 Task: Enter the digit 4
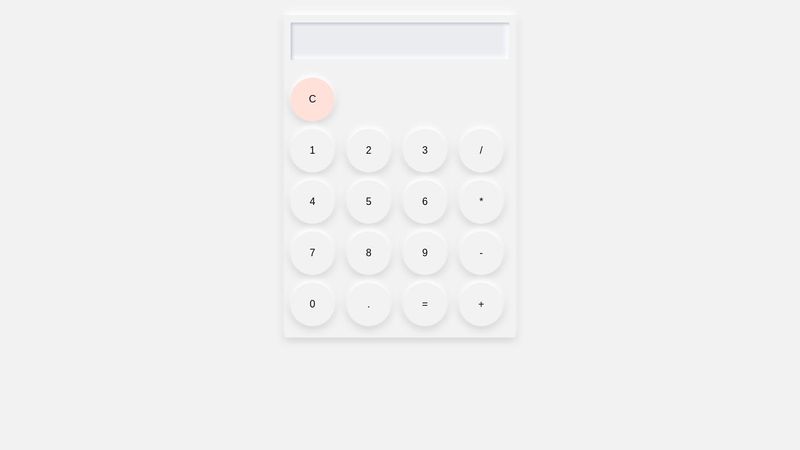(x=312, y=201)
